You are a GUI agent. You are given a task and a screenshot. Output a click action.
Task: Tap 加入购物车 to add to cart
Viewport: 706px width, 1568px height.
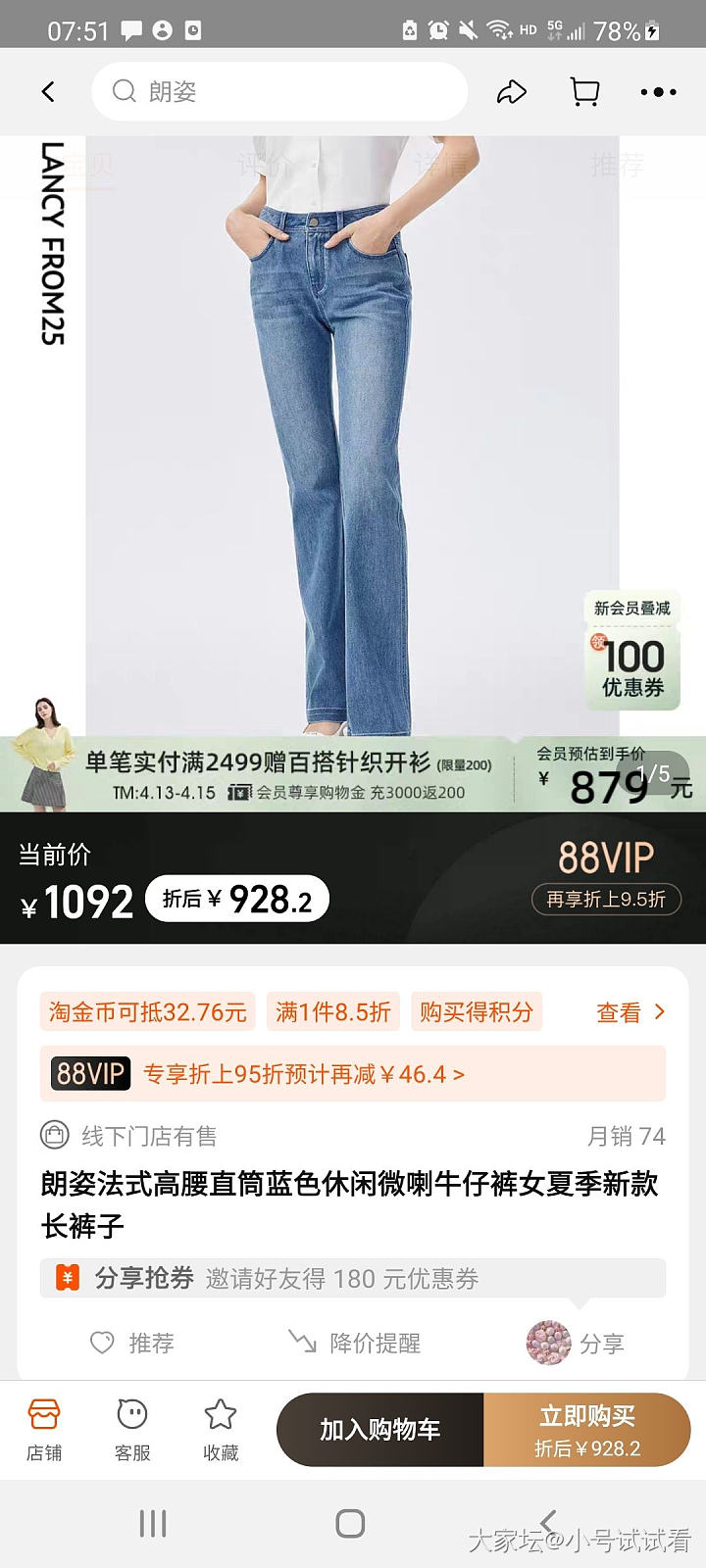click(x=380, y=1430)
